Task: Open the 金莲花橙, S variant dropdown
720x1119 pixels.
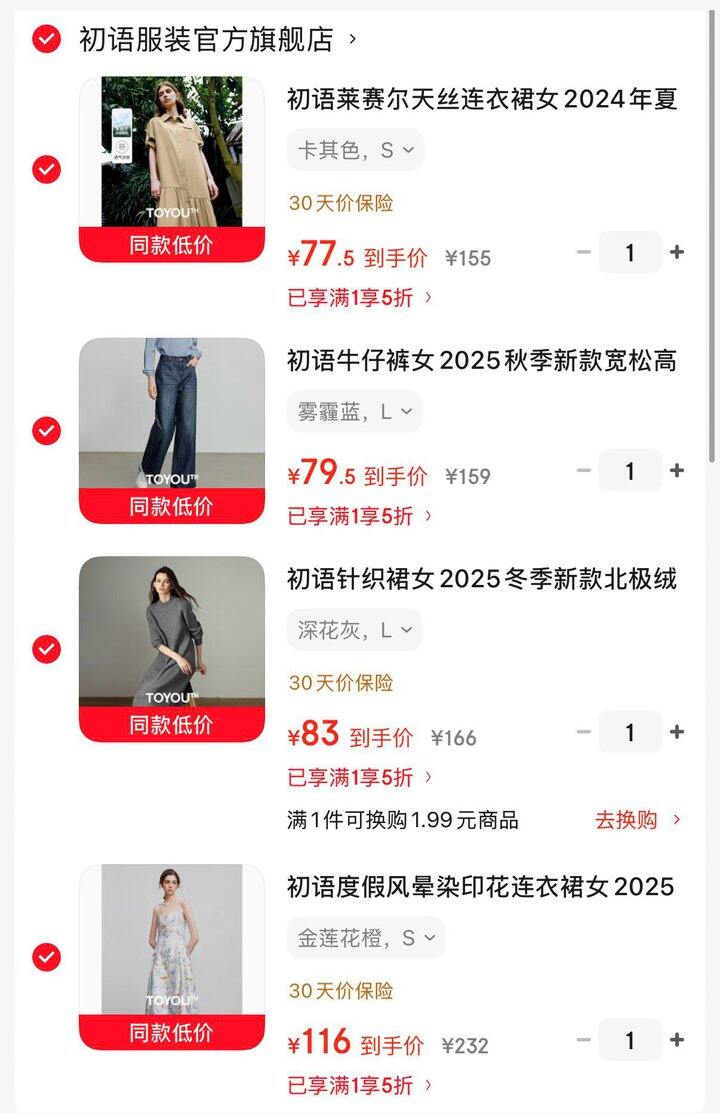Action: coord(365,938)
